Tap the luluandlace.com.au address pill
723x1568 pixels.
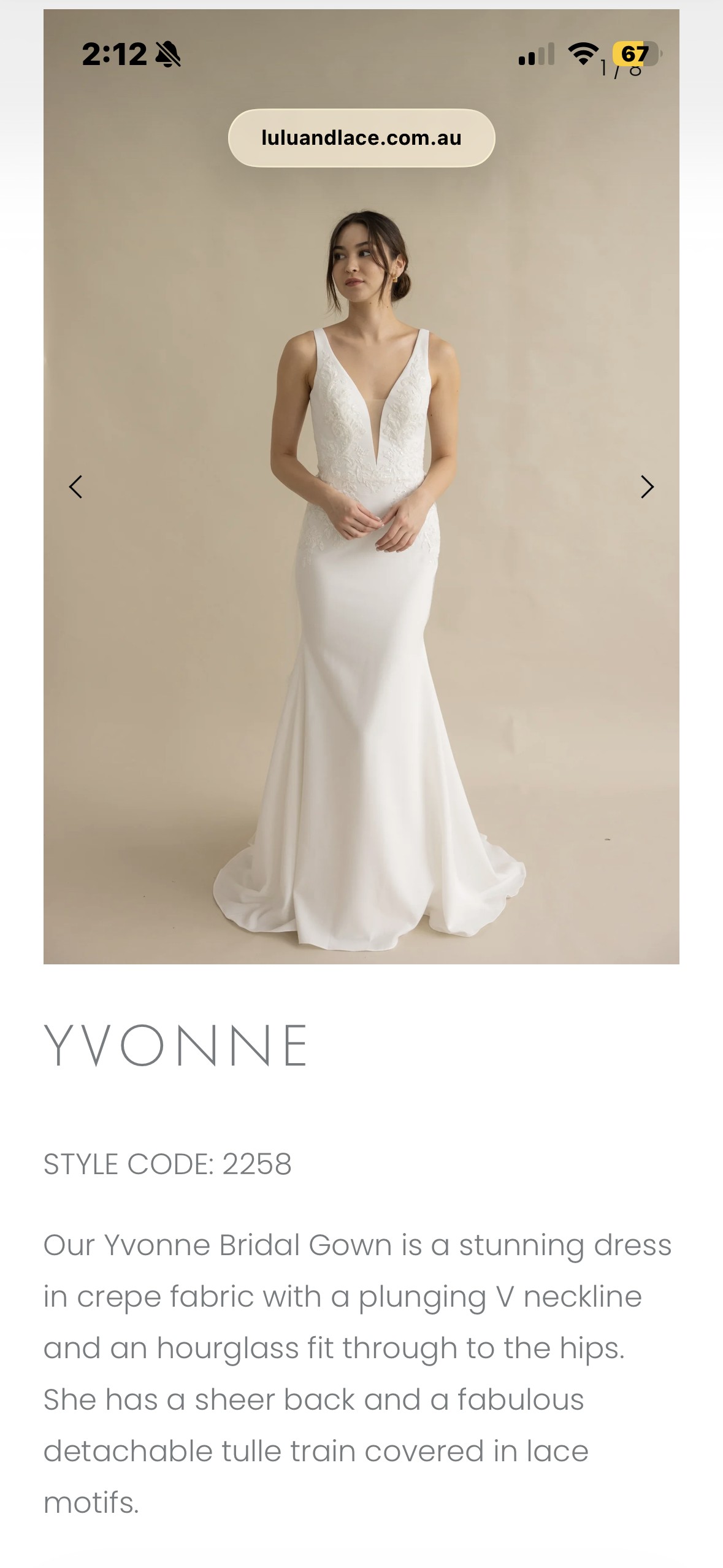[x=361, y=138]
